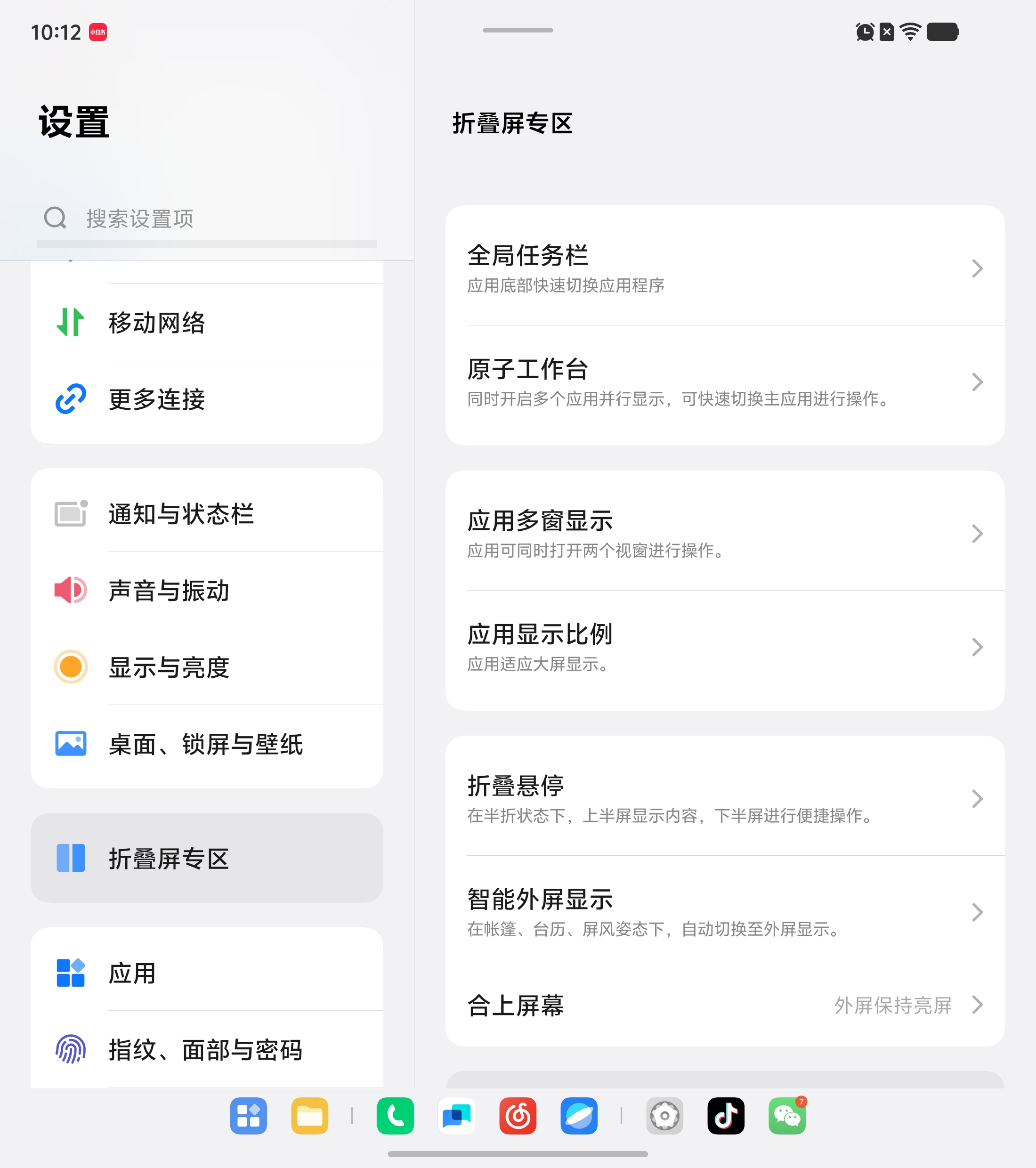Open 全局任务栏 option
This screenshot has height=1168, width=1036.
(x=724, y=268)
